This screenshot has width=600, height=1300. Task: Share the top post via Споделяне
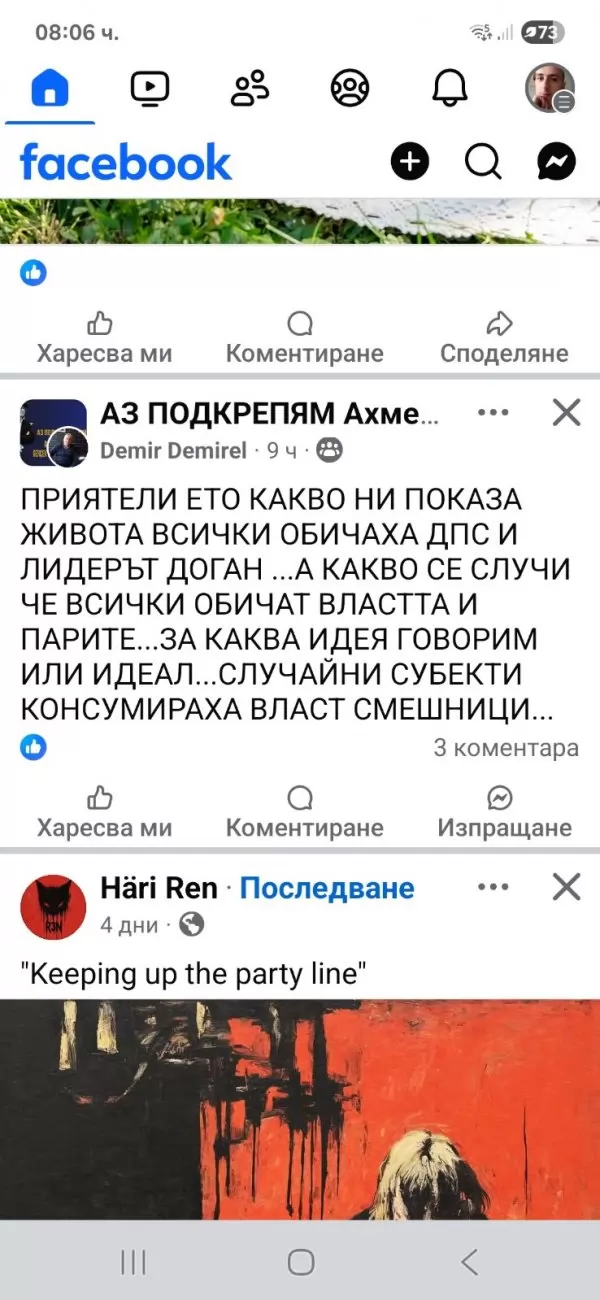[504, 337]
